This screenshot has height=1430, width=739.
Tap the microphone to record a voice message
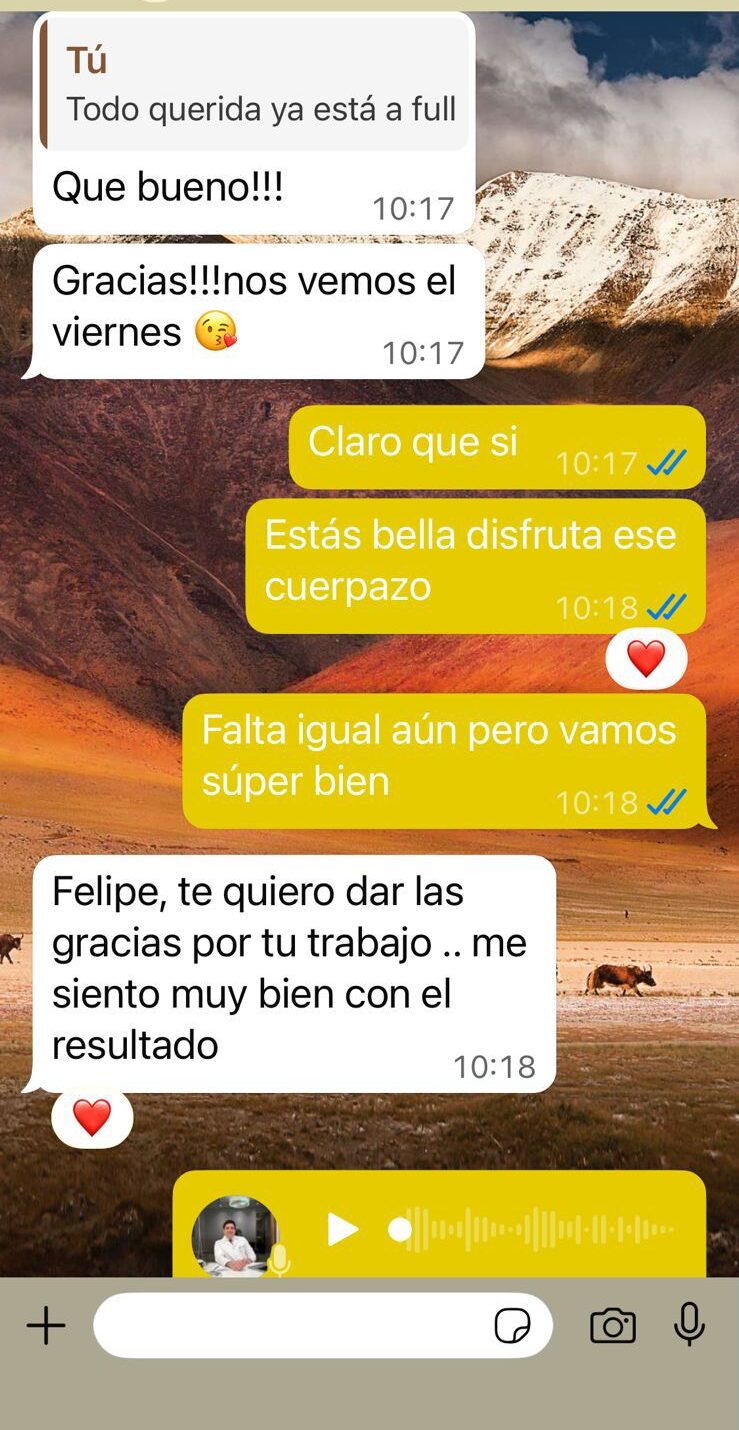pos(689,1324)
